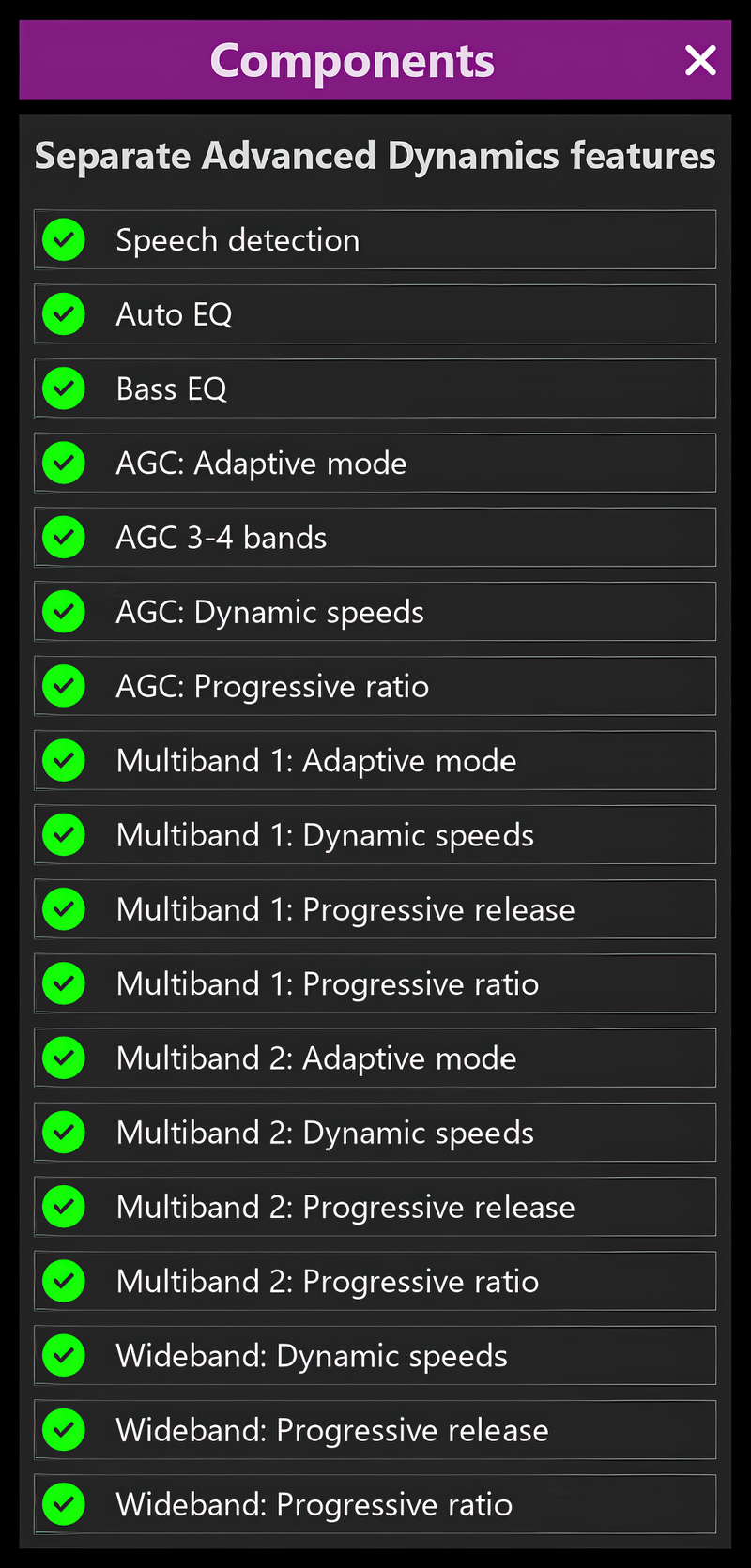
Task: Toggle AGC: Adaptive mode
Action: (x=64, y=463)
